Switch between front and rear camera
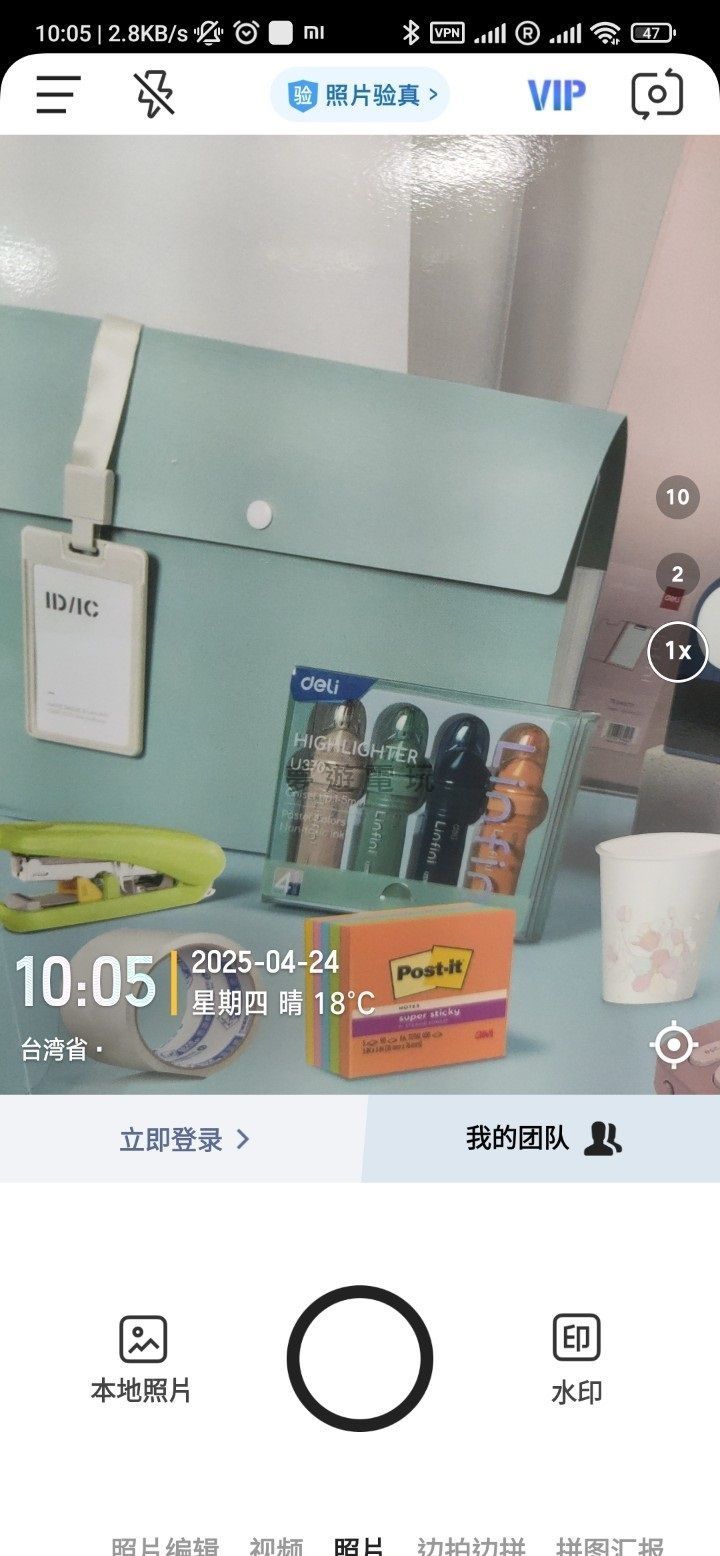720x1556 pixels. pyautogui.click(x=657, y=95)
